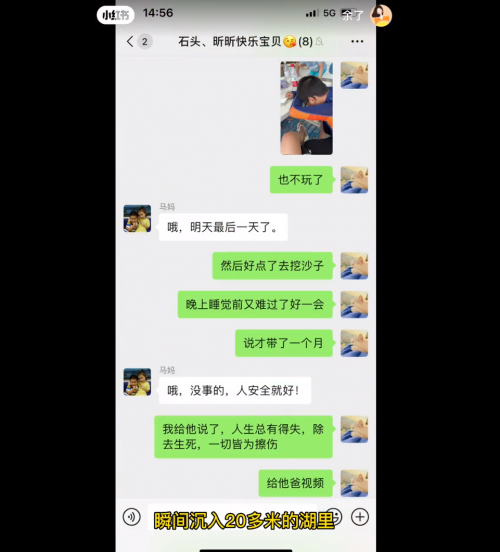Tap the message text input field

tap(233, 517)
